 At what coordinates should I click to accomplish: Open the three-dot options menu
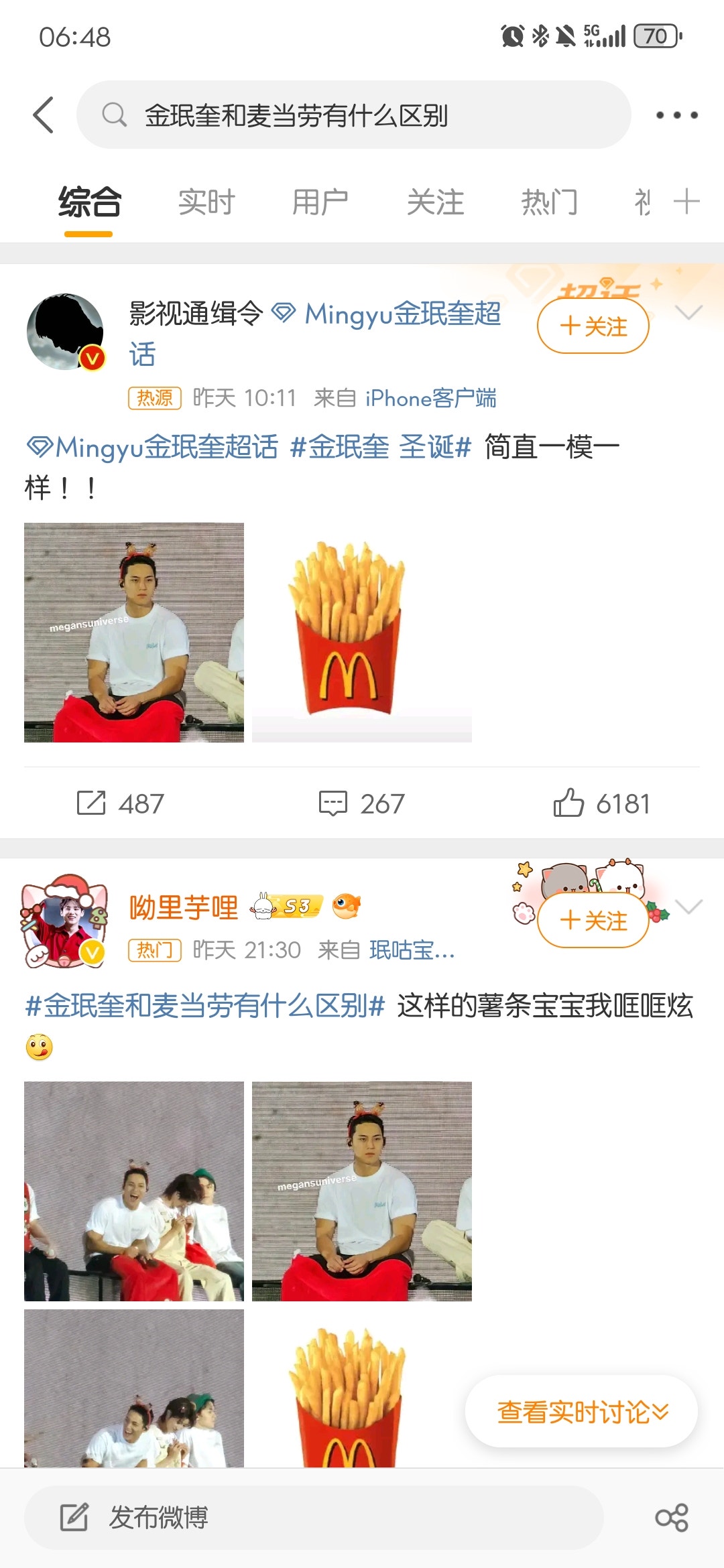(x=675, y=114)
